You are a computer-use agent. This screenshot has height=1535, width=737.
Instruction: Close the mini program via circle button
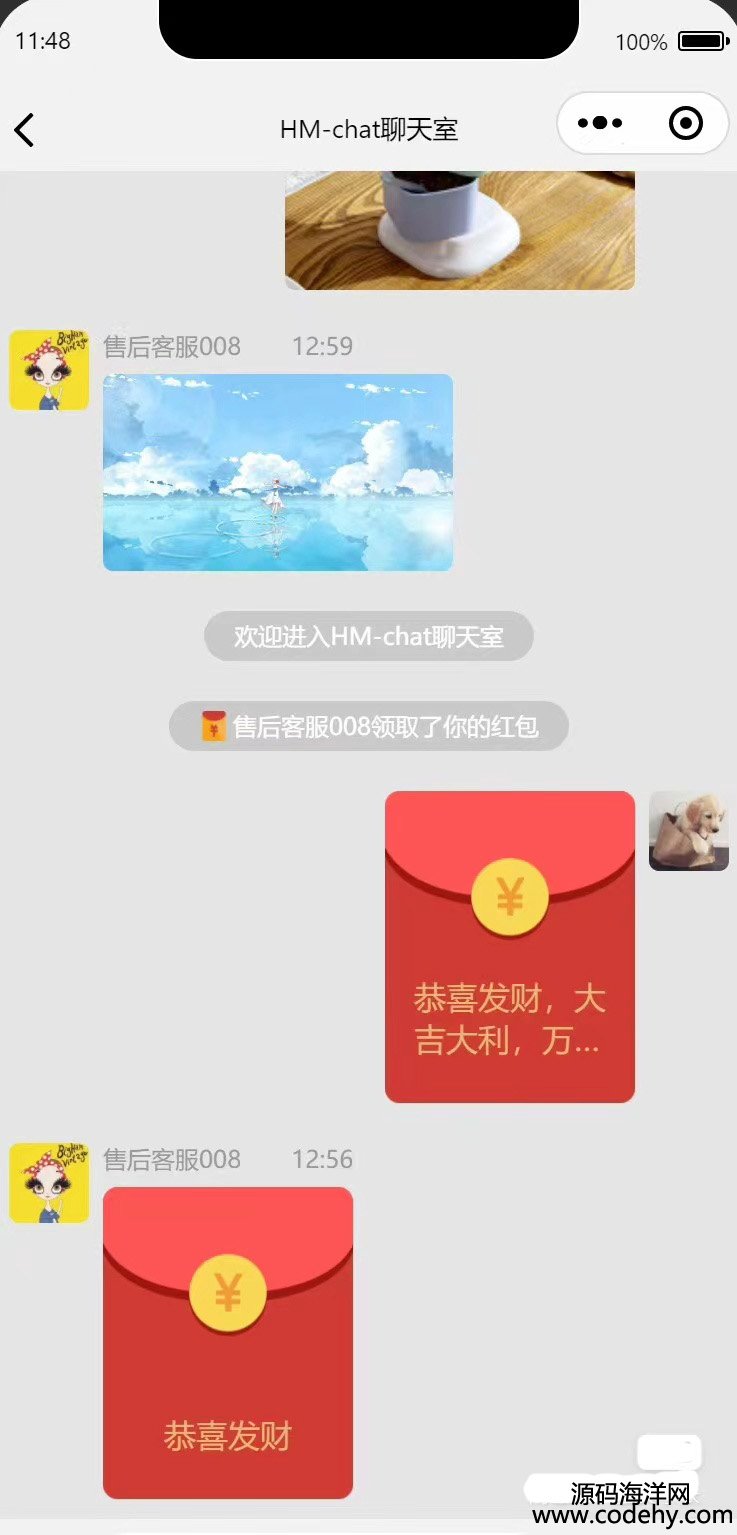(x=685, y=124)
